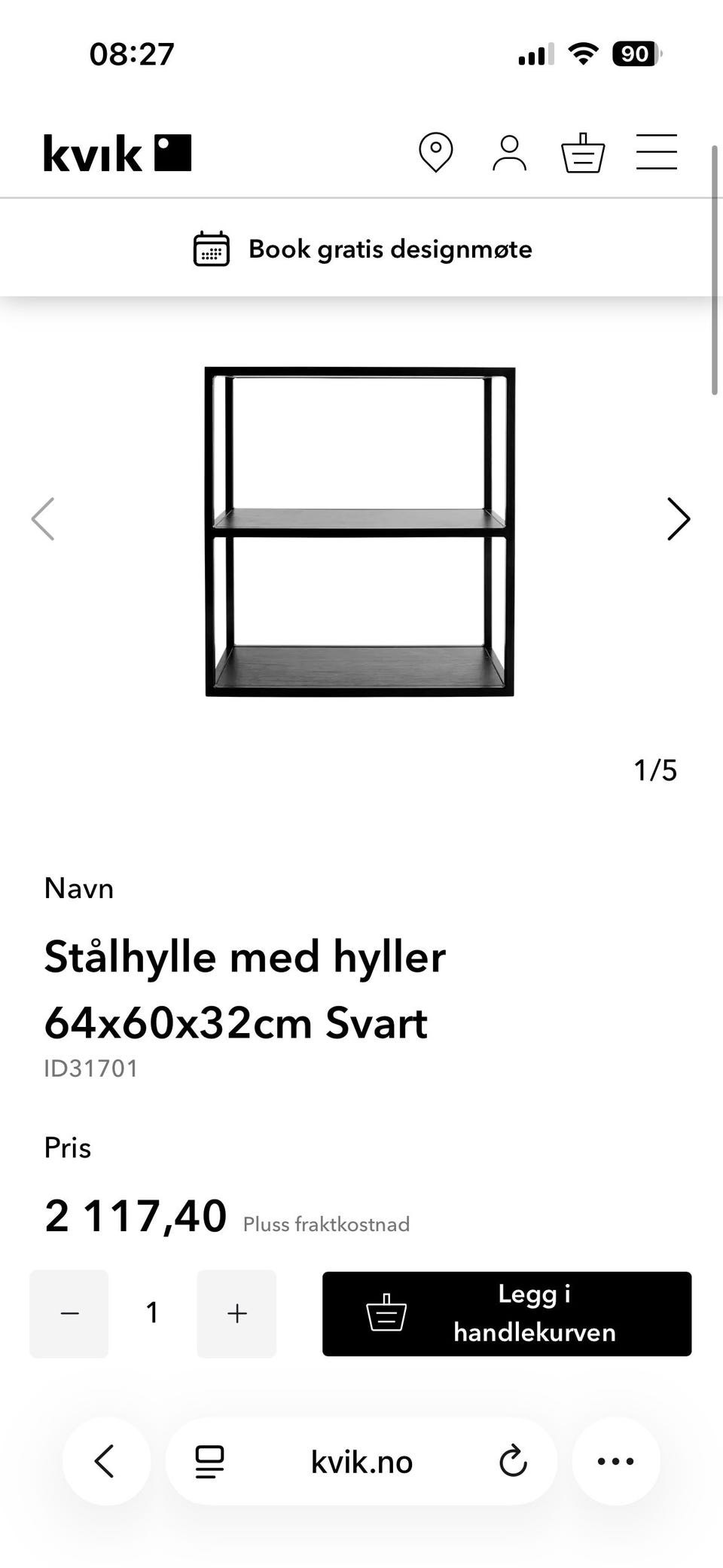Screen dimensions: 723x1568
Task: Increase quantity with the plus button
Action: pyautogui.click(x=236, y=1313)
